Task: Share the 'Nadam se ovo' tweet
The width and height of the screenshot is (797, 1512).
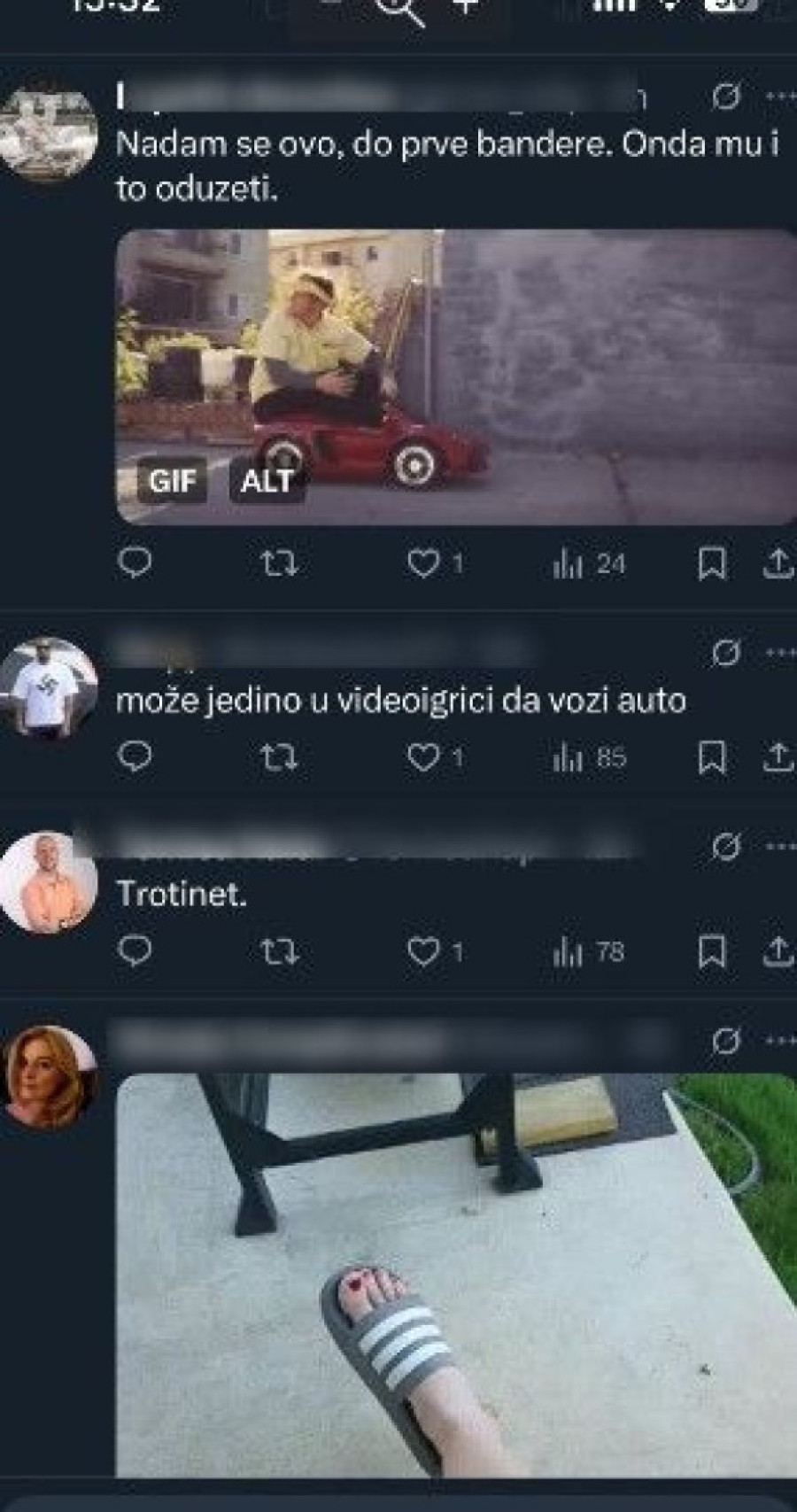Action: (x=778, y=563)
